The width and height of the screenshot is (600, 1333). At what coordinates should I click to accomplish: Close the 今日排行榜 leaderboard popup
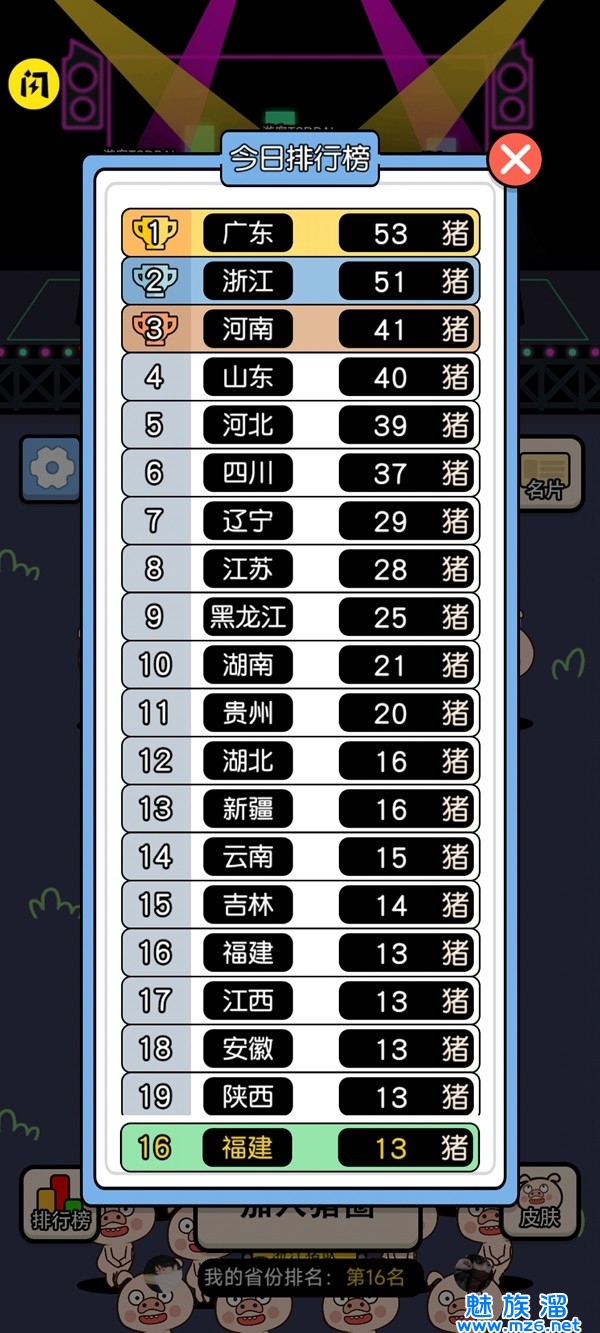[515, 159]
